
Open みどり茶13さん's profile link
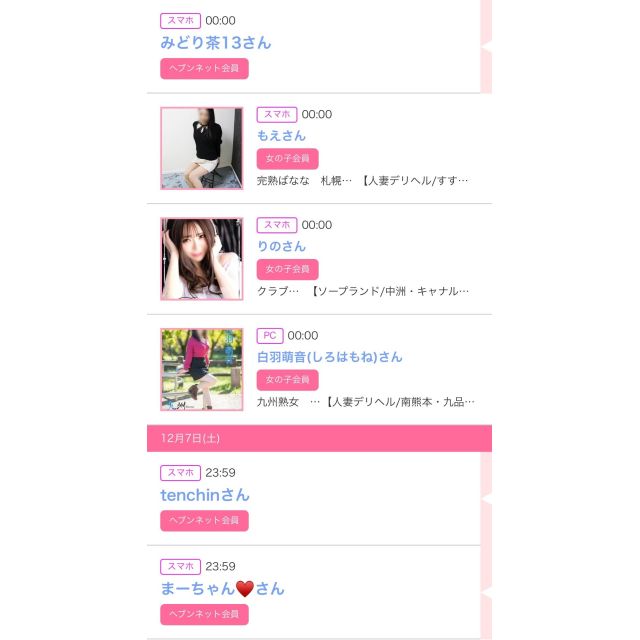click(215, 43)
